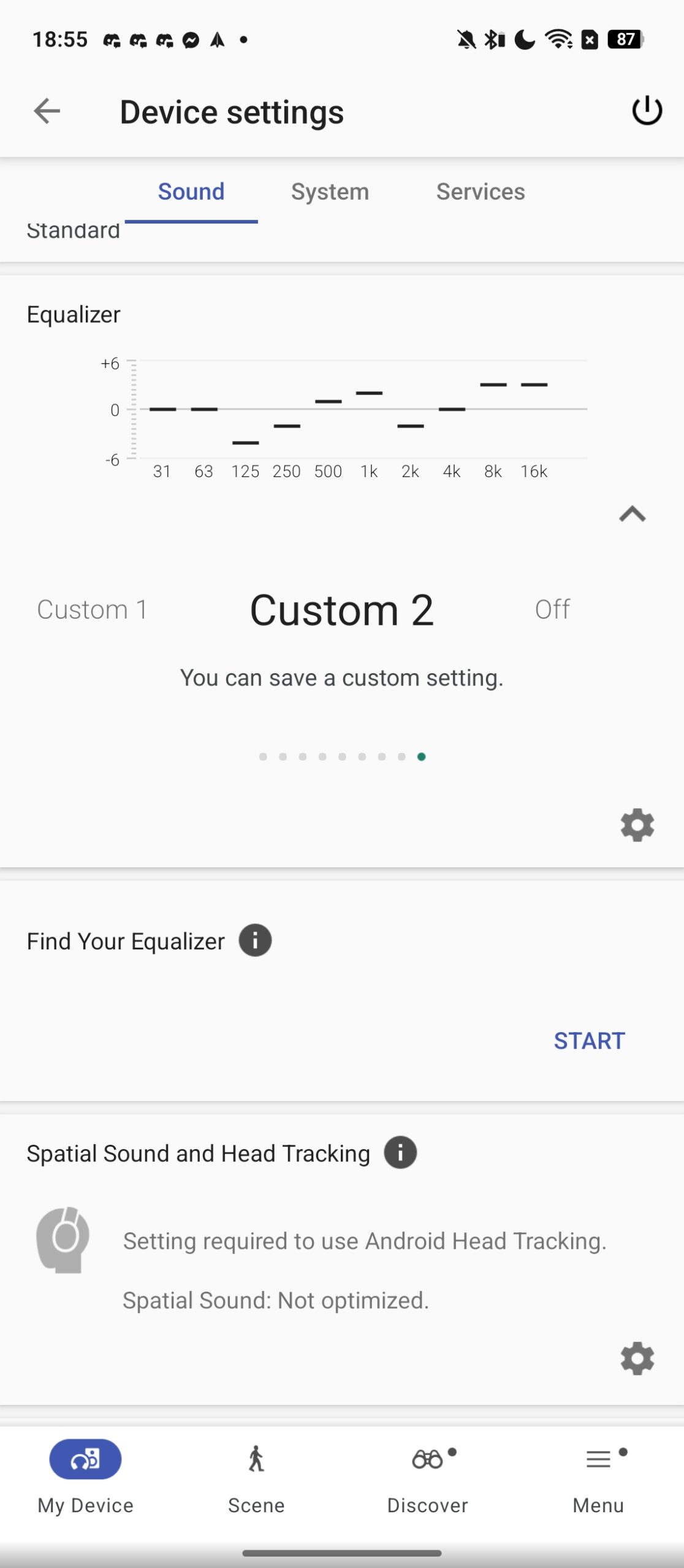View info about Find Your Equalizer
This screenshot has height=1568, width=684.
pos(255,940)
